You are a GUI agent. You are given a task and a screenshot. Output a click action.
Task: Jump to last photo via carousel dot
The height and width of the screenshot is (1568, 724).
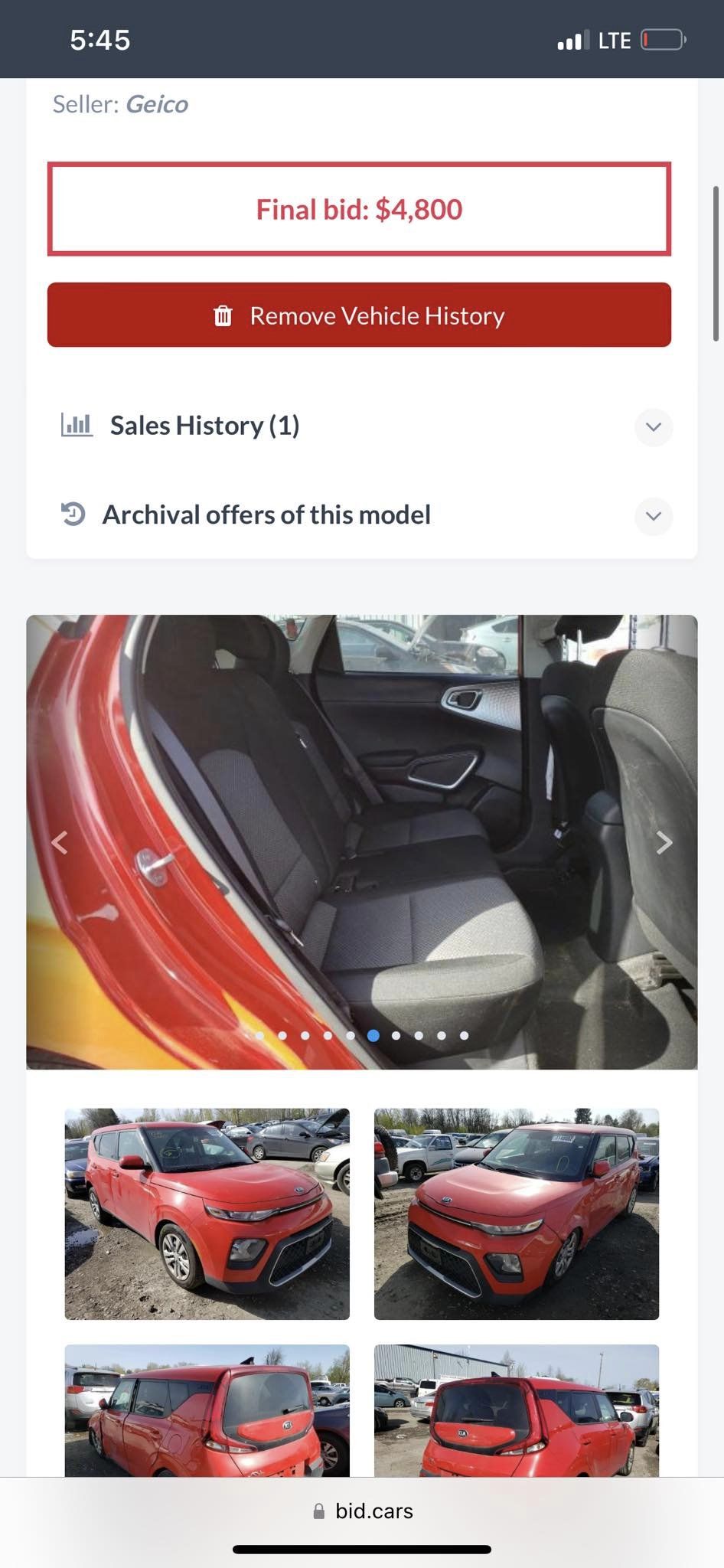click(464, 1036)
